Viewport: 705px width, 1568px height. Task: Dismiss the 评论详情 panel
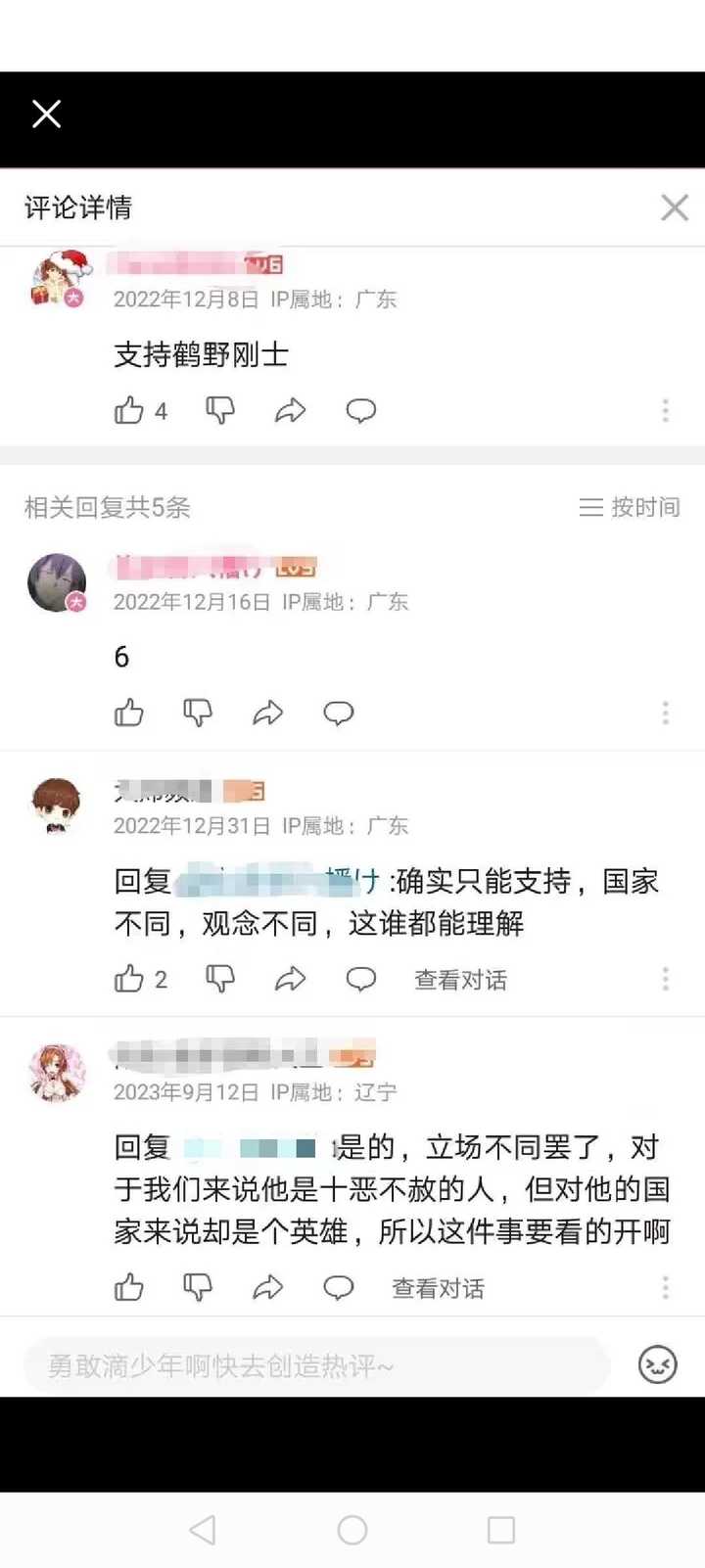(x=674, y=208)
